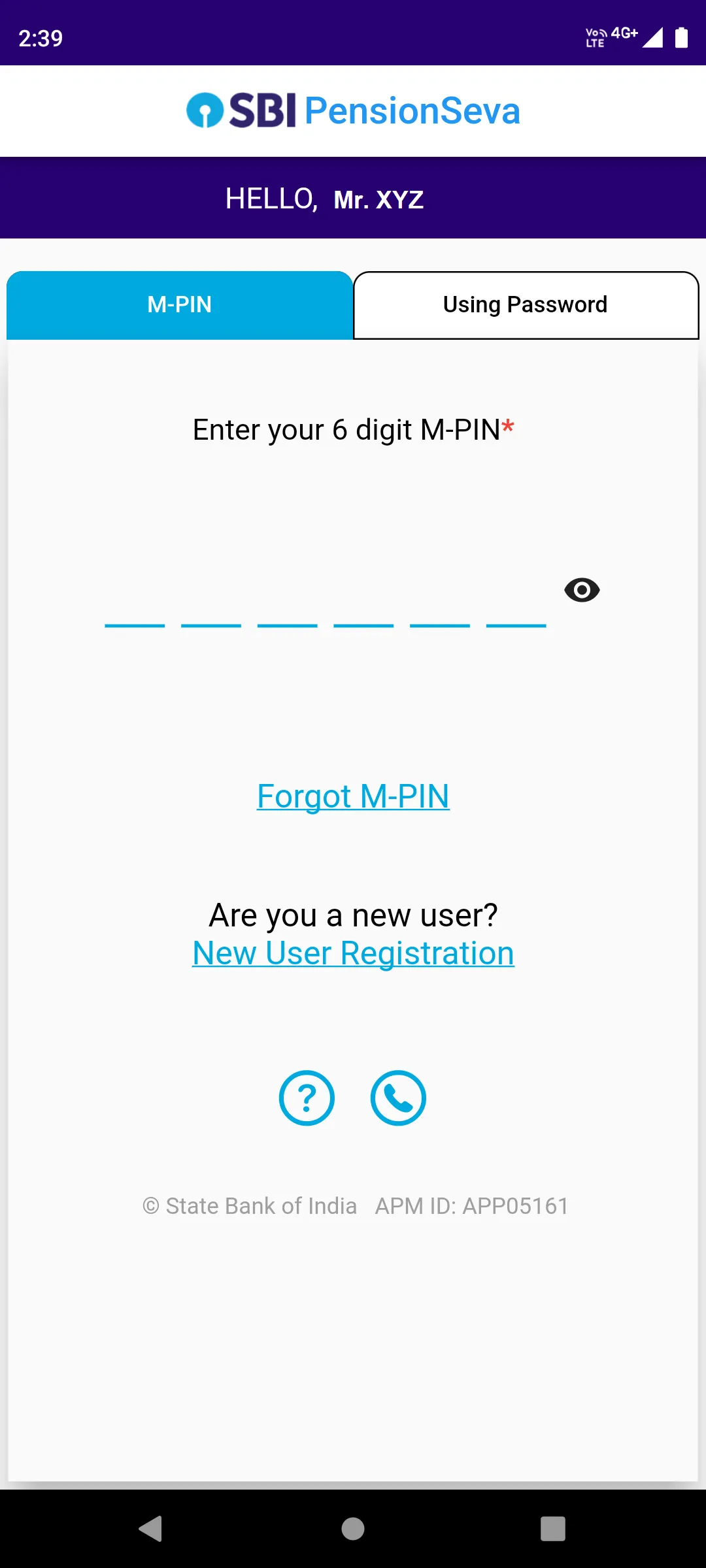Go to New User Registration
The width and height of the screenshot is (706, 1568).
click(352, 953)
